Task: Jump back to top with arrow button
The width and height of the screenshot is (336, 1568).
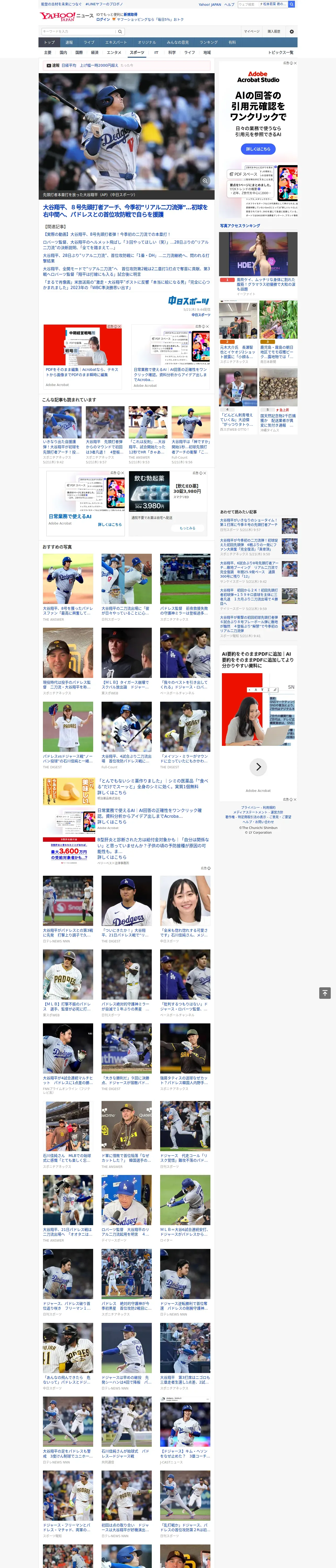Action: [325, 993]
